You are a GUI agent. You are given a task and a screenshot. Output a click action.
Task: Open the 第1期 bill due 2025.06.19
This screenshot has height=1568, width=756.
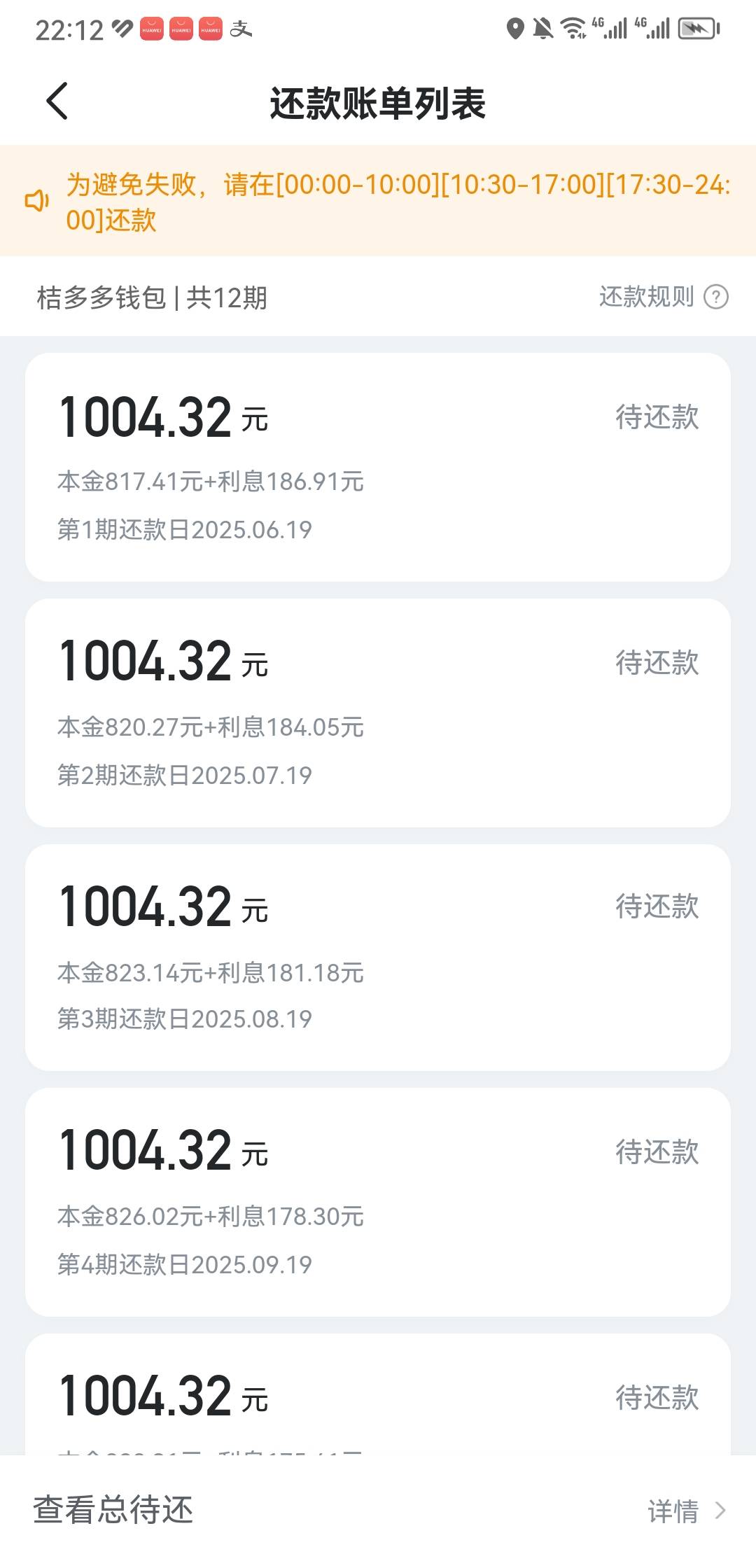pyautogui.click(x=378, y=467)
